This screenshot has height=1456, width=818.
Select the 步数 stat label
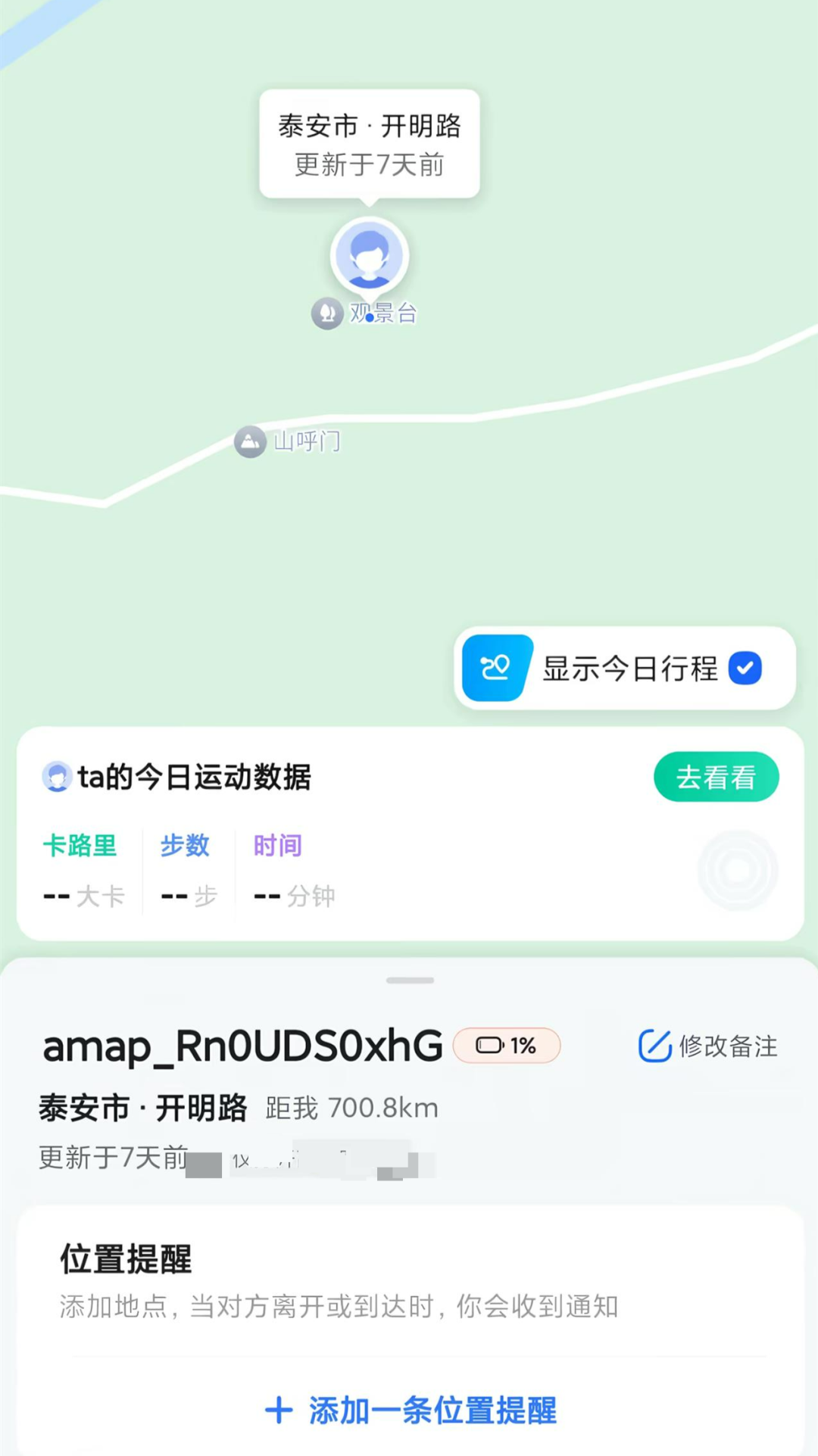coord(184,846)
